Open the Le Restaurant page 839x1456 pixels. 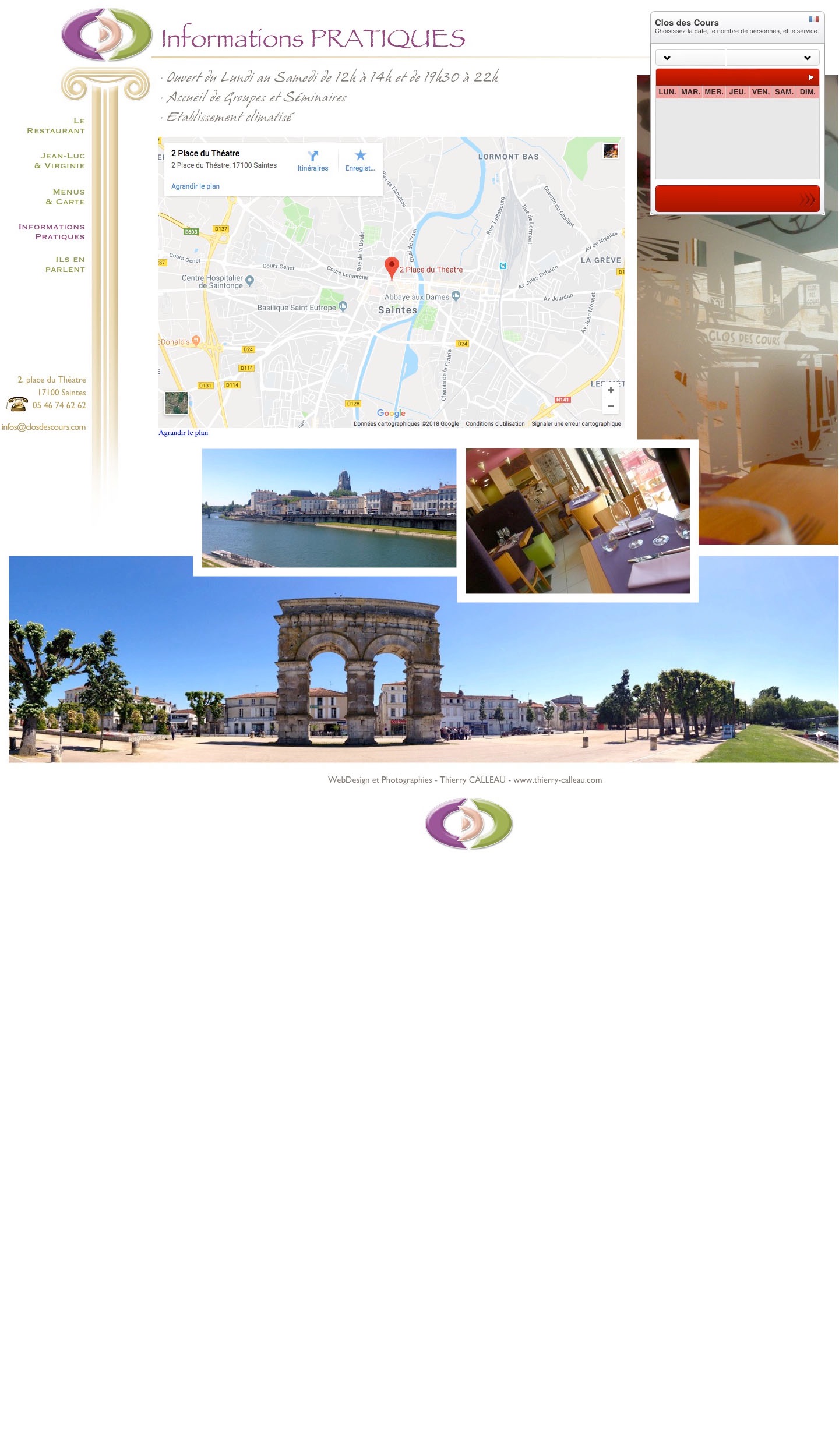pyautogui.click(x=56, y=126)
